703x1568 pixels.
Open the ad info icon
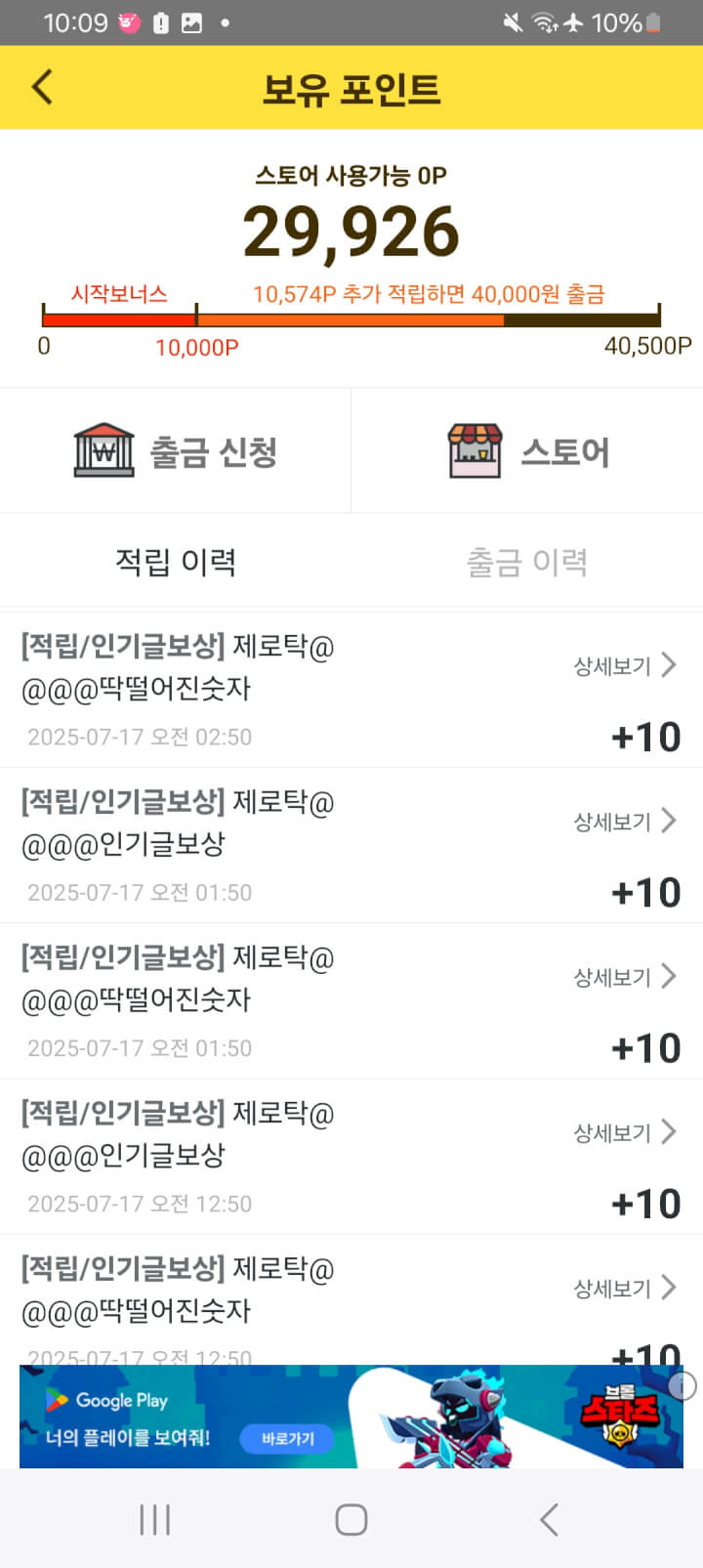click(685, 1385)
